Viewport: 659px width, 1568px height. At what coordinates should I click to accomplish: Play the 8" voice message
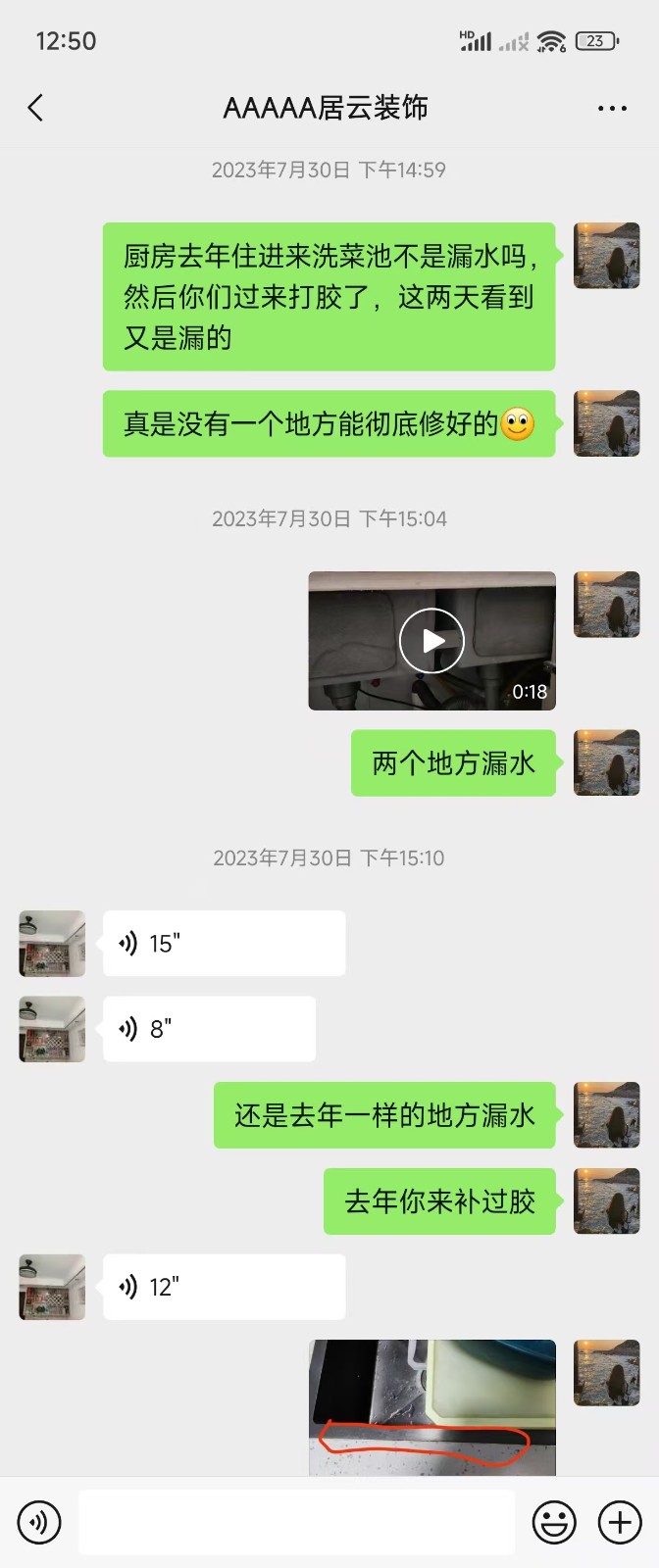[x=209, y=1029]
